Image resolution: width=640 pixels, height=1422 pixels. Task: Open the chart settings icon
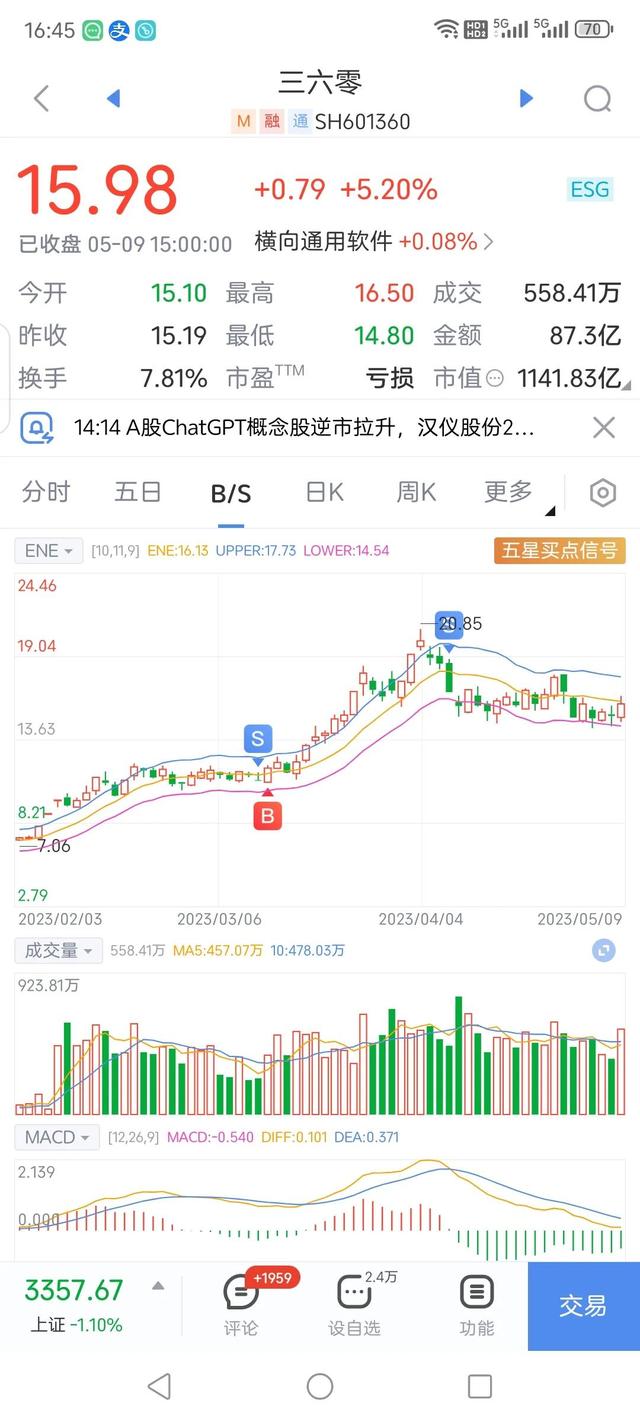coord(602,493)
